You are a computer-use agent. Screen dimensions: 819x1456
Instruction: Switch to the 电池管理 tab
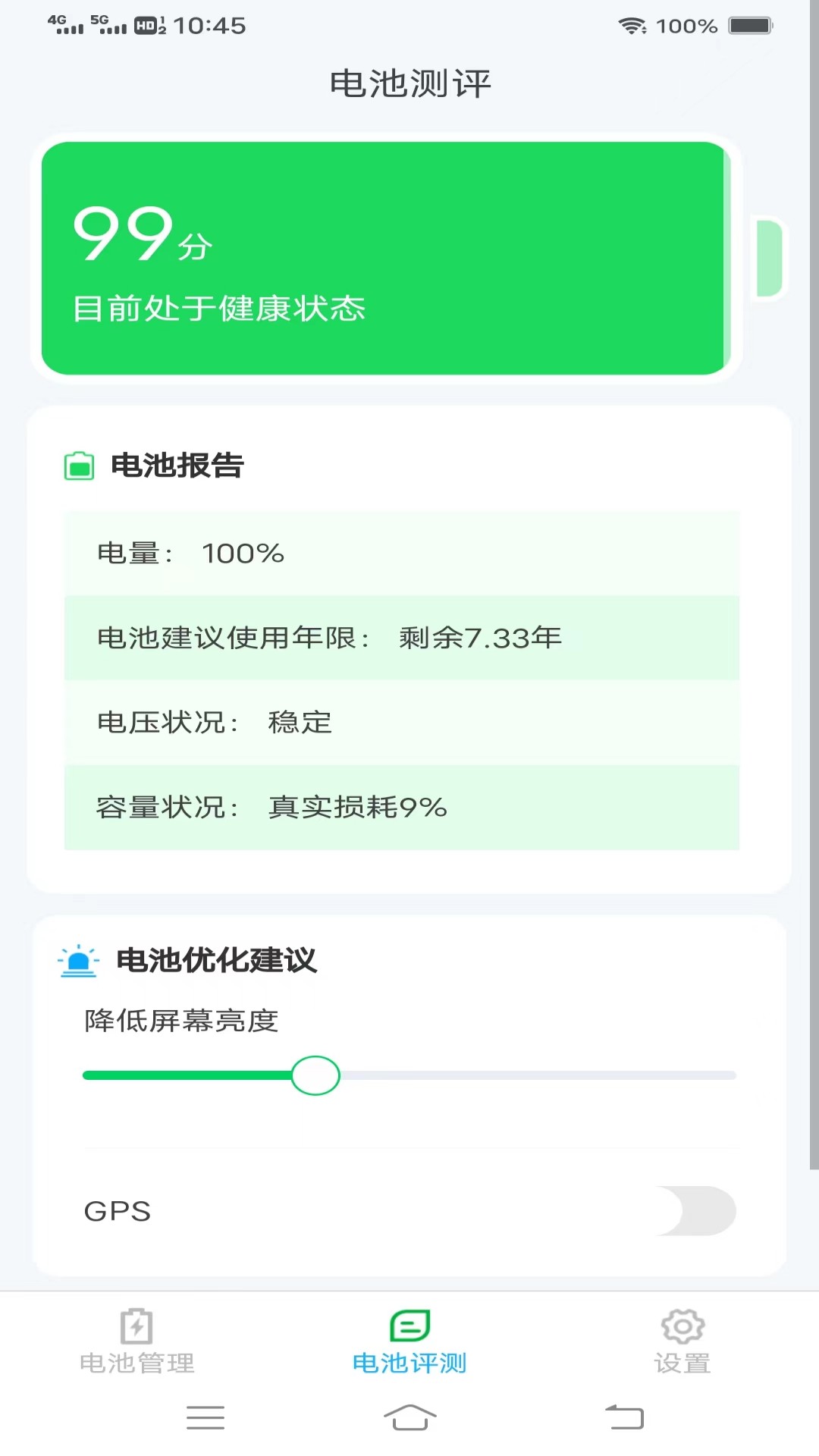tap(137, 1341)
